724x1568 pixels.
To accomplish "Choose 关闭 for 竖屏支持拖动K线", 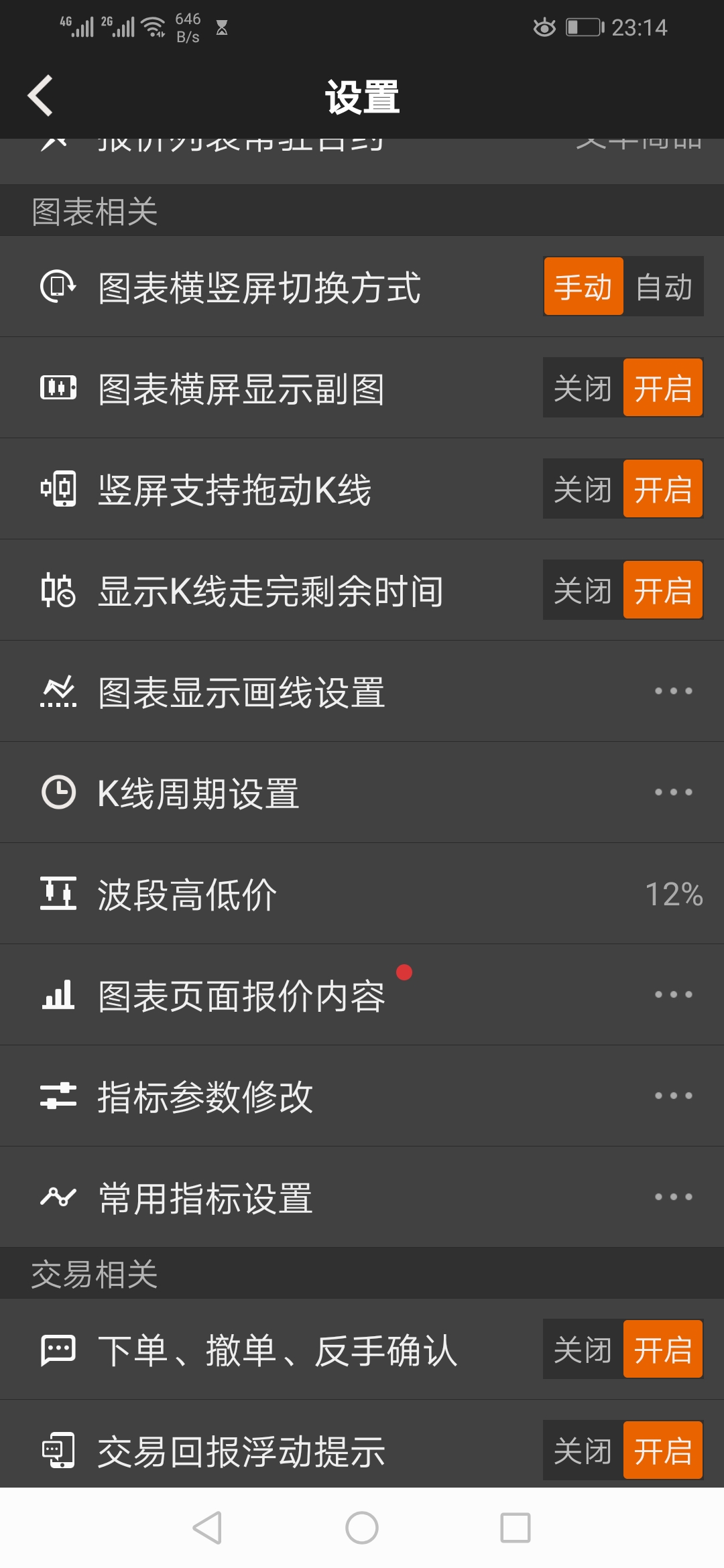I will click(583, 489).
